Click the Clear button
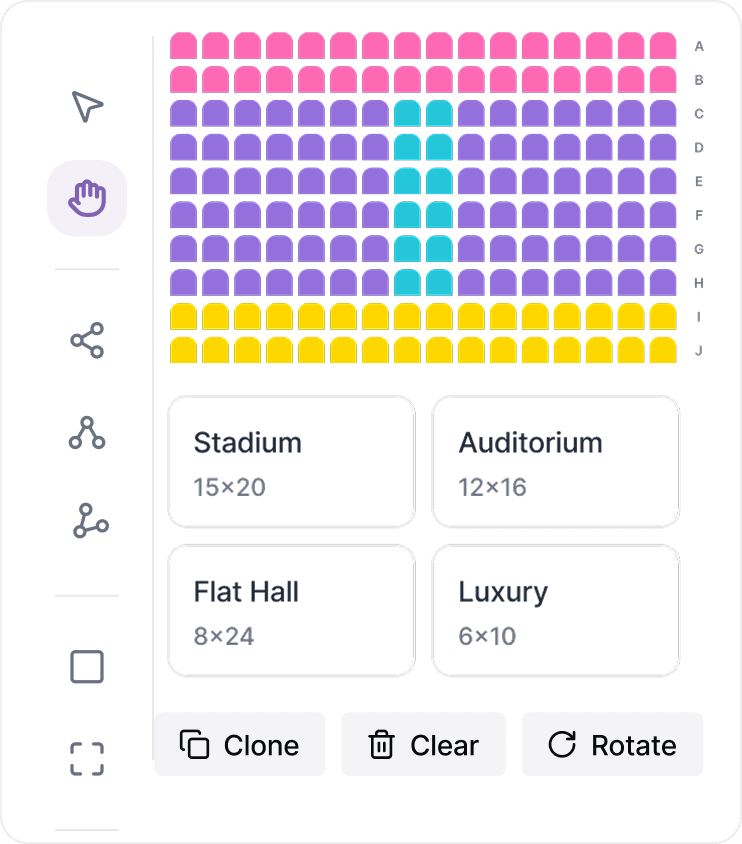This screenshot has height=844, width=742. pyautogui.click(x=424, y=744)
